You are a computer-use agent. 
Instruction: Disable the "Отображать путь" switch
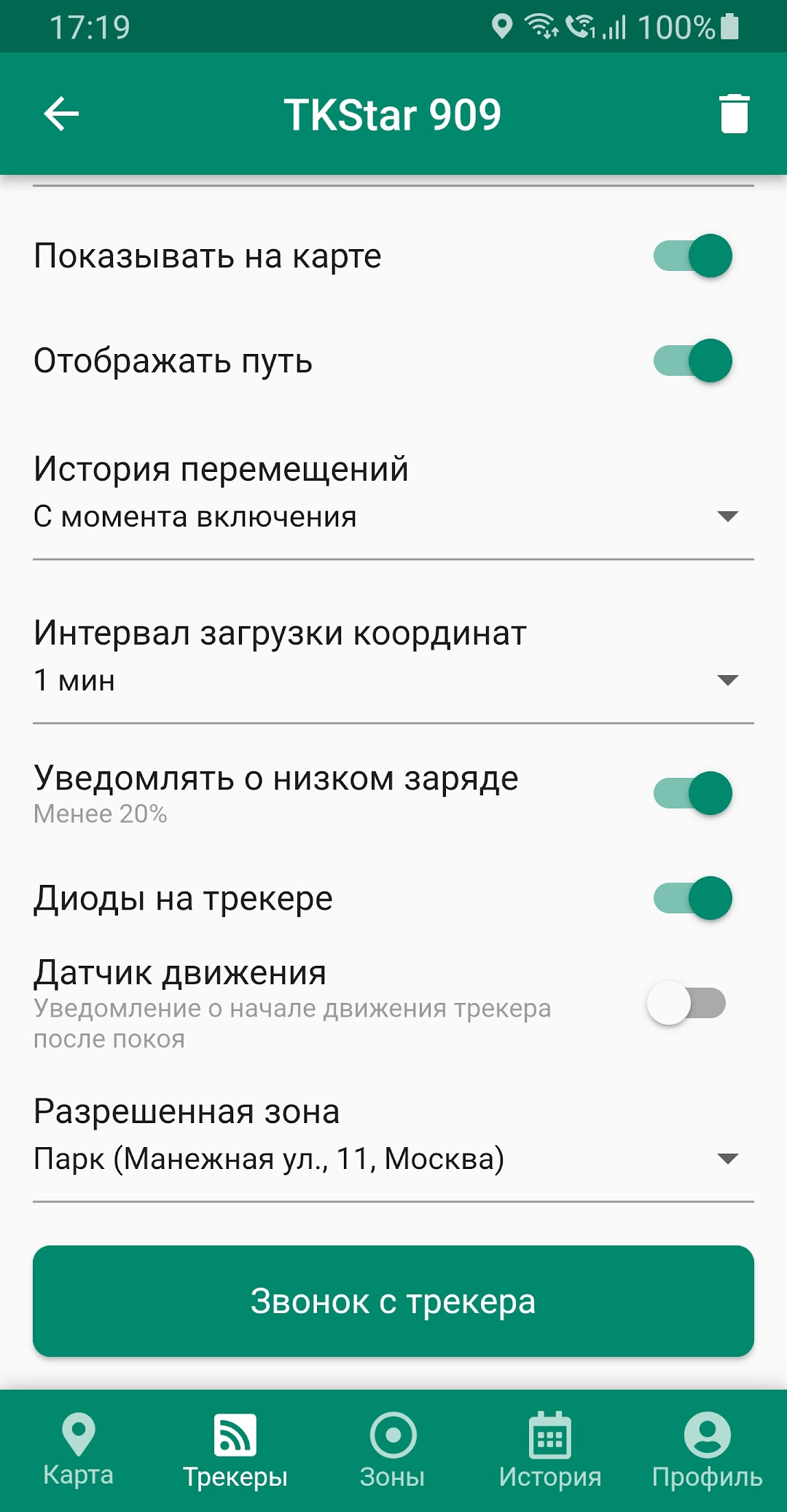[692, 361]
